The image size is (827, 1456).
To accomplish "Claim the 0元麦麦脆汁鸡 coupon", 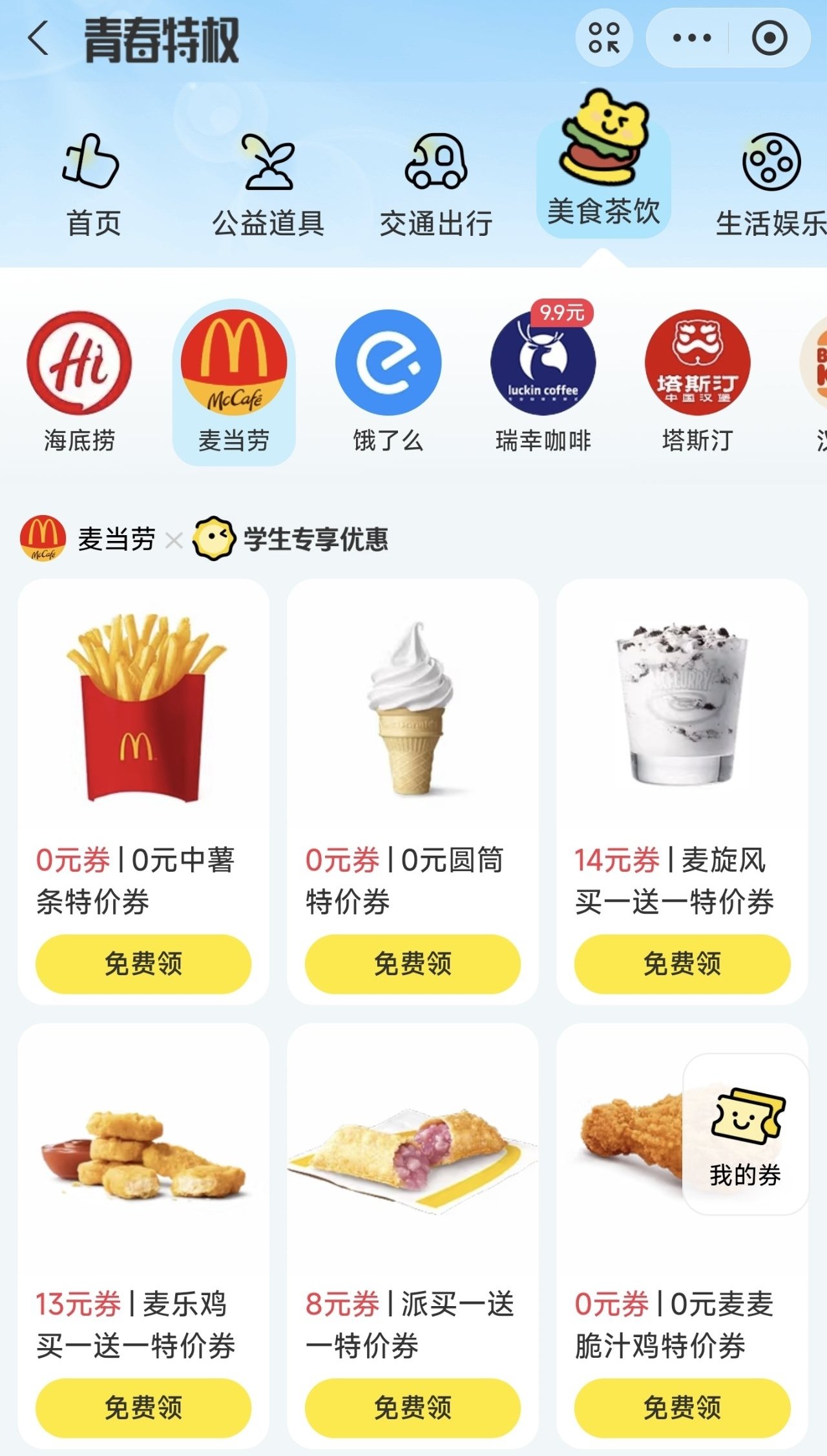I will 682,1408.
